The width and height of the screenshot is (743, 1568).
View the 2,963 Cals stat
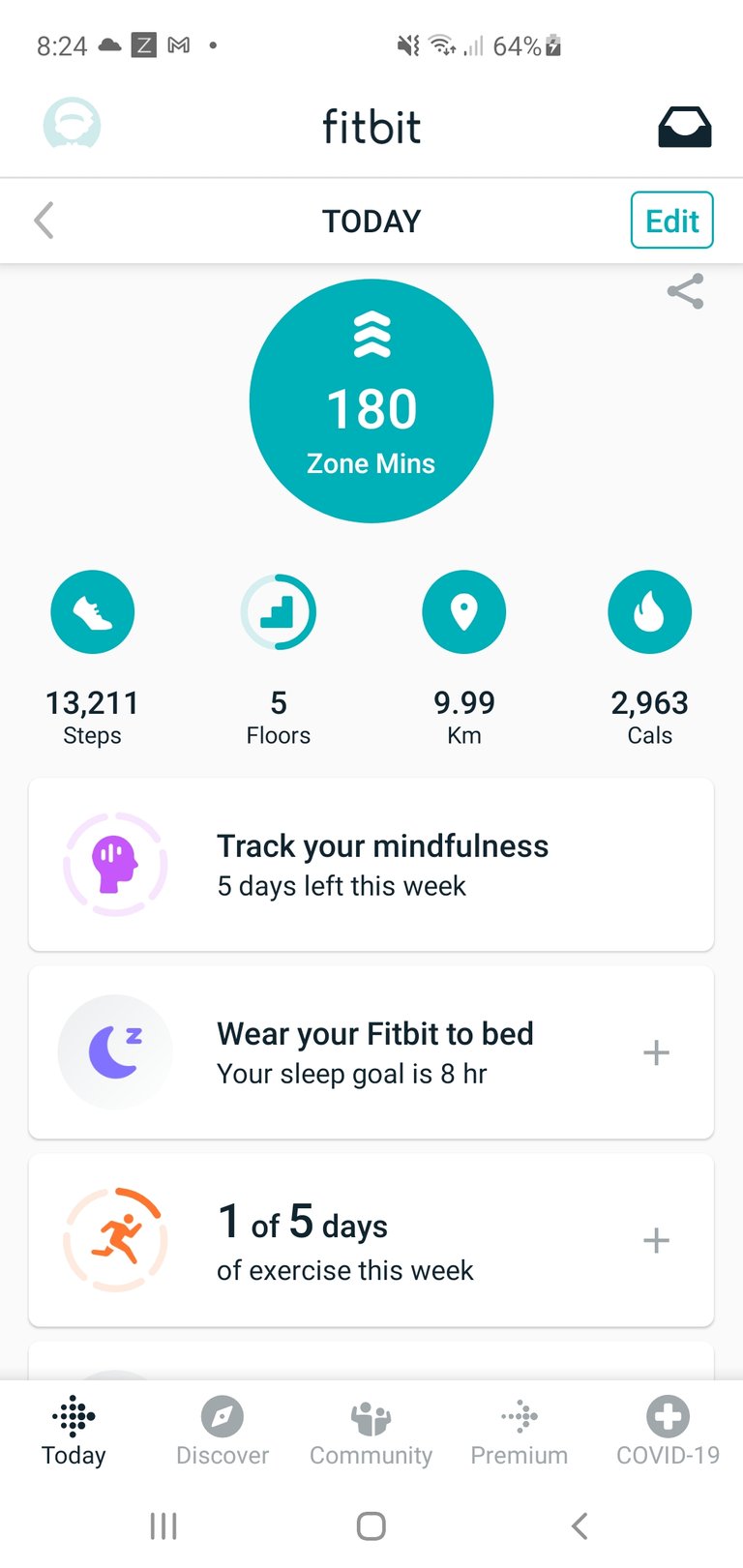[x=649, y=658]
